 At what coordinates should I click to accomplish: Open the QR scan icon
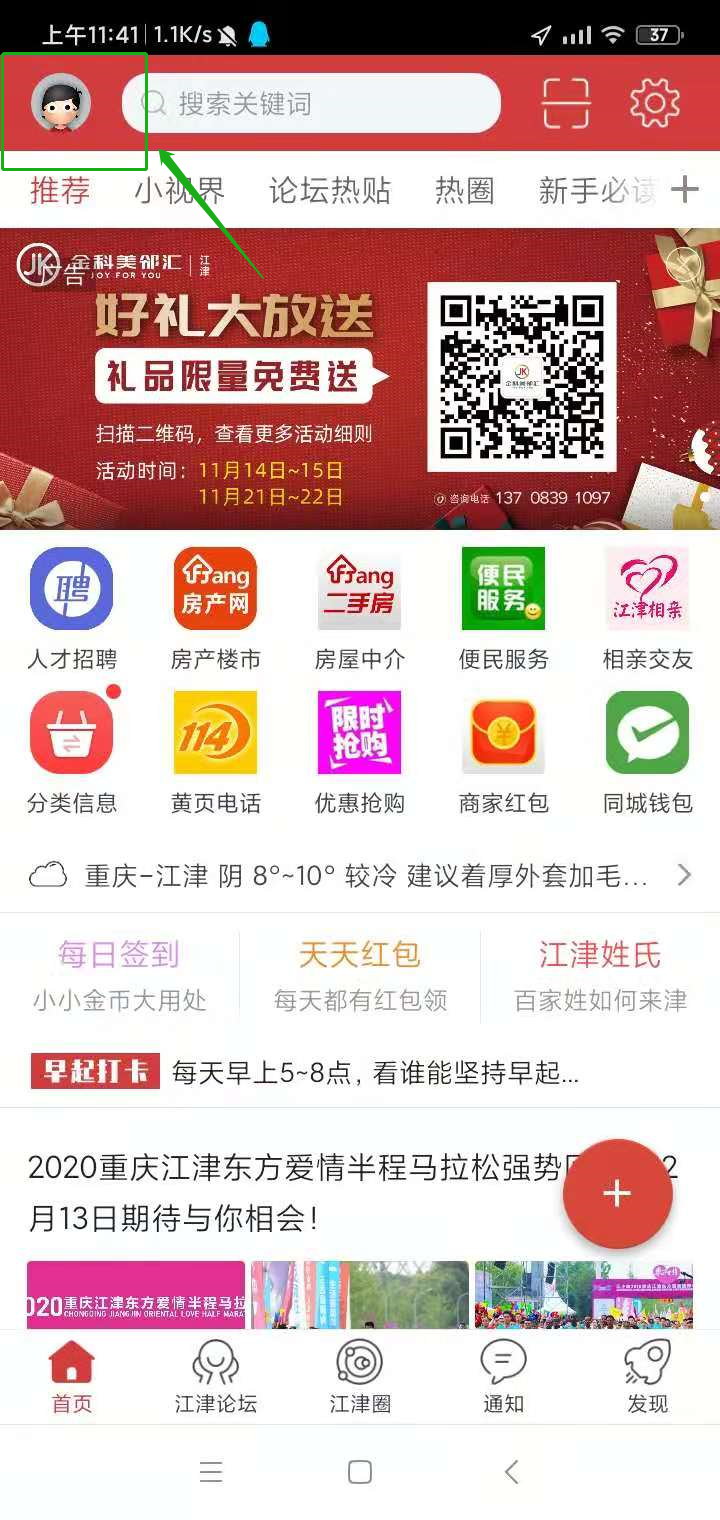[x=566, y=103]
